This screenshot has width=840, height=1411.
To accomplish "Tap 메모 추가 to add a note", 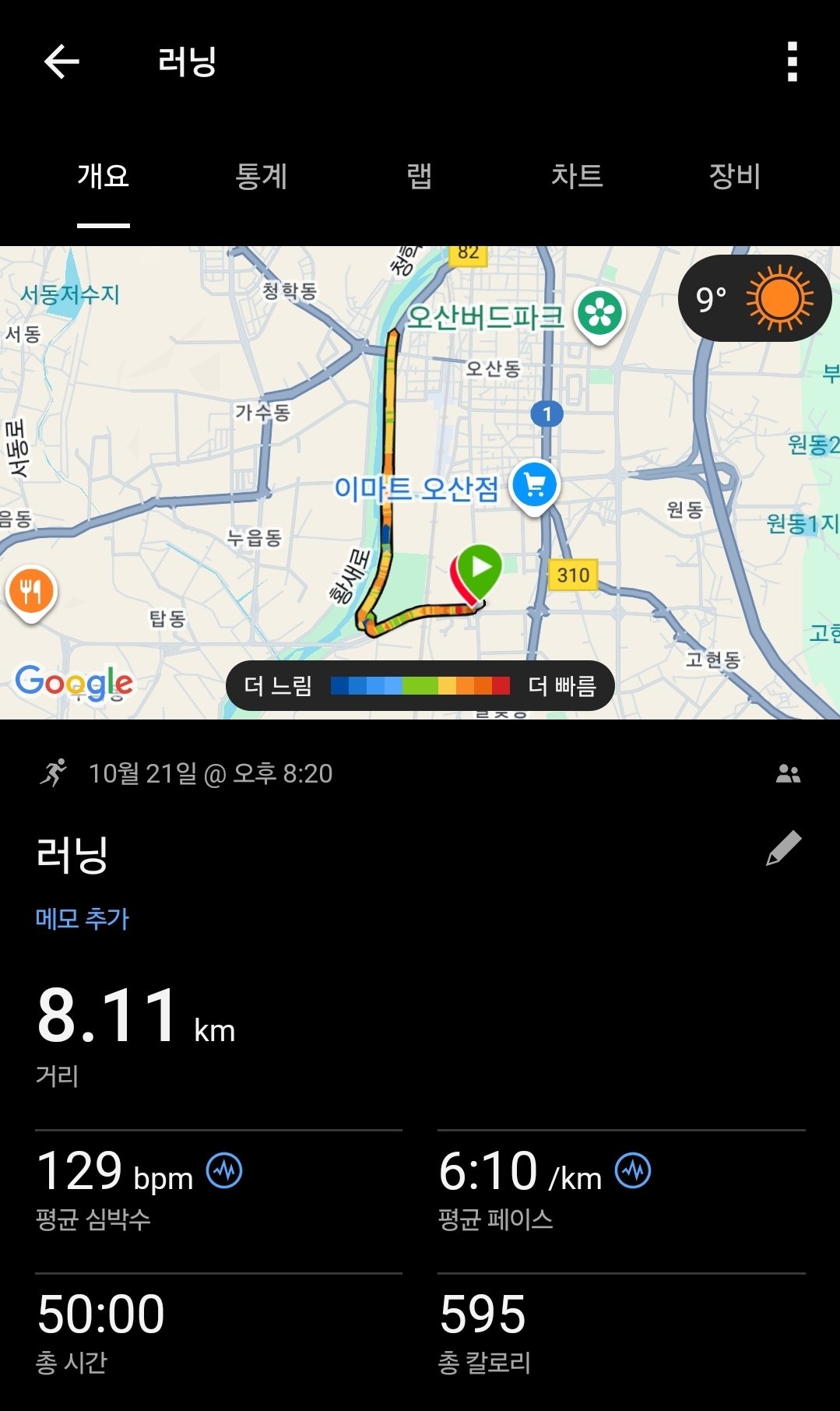I will [83, 918].
